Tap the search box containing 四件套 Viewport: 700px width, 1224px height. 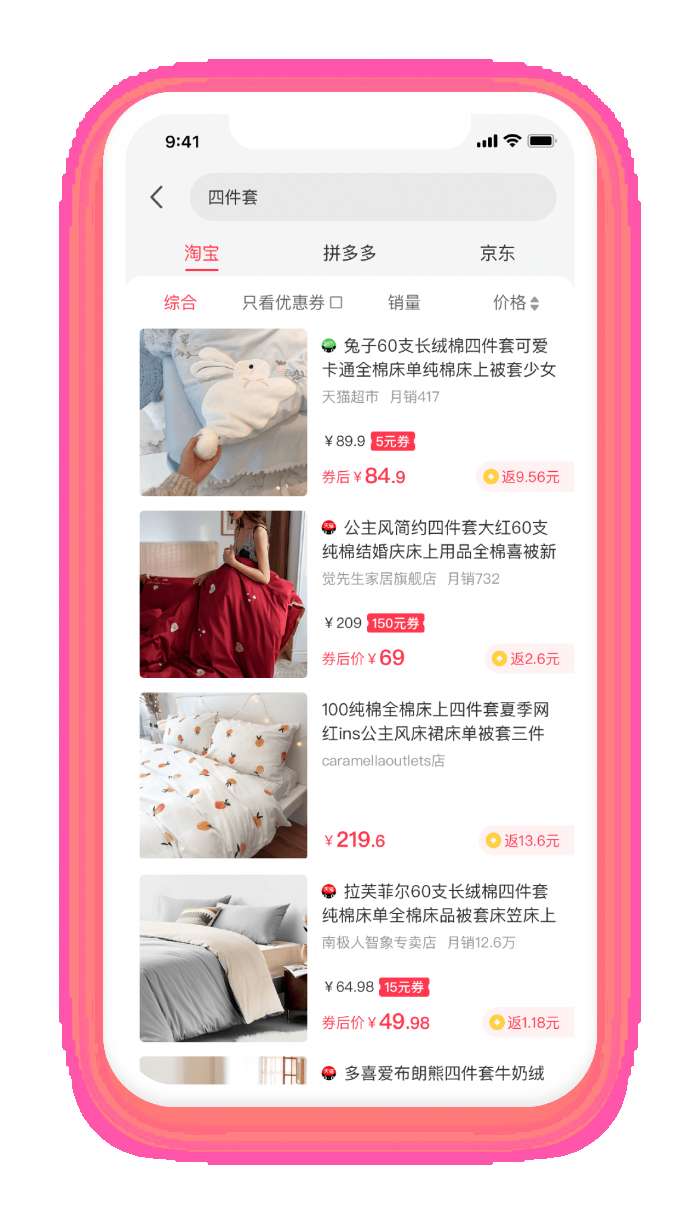[372, 197]
